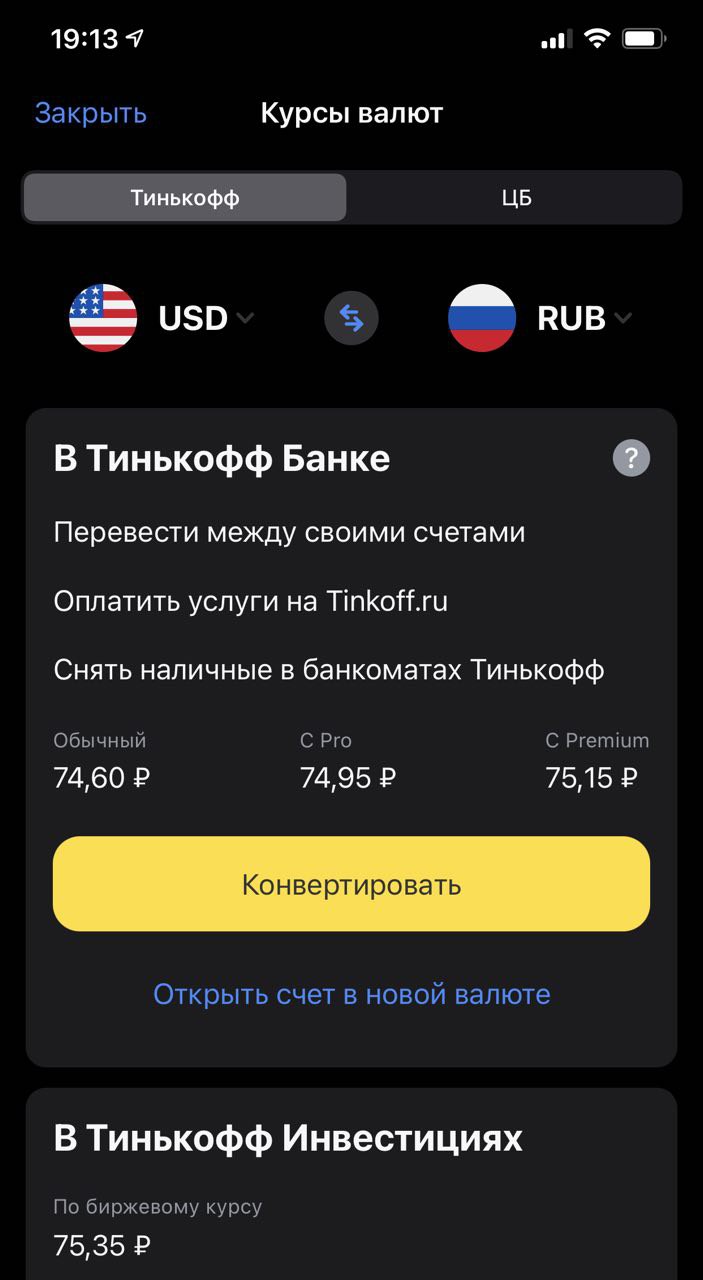Open the USD currency dropdown
703x1280 pixels.
pyautogui.click(x=162, y=318)
